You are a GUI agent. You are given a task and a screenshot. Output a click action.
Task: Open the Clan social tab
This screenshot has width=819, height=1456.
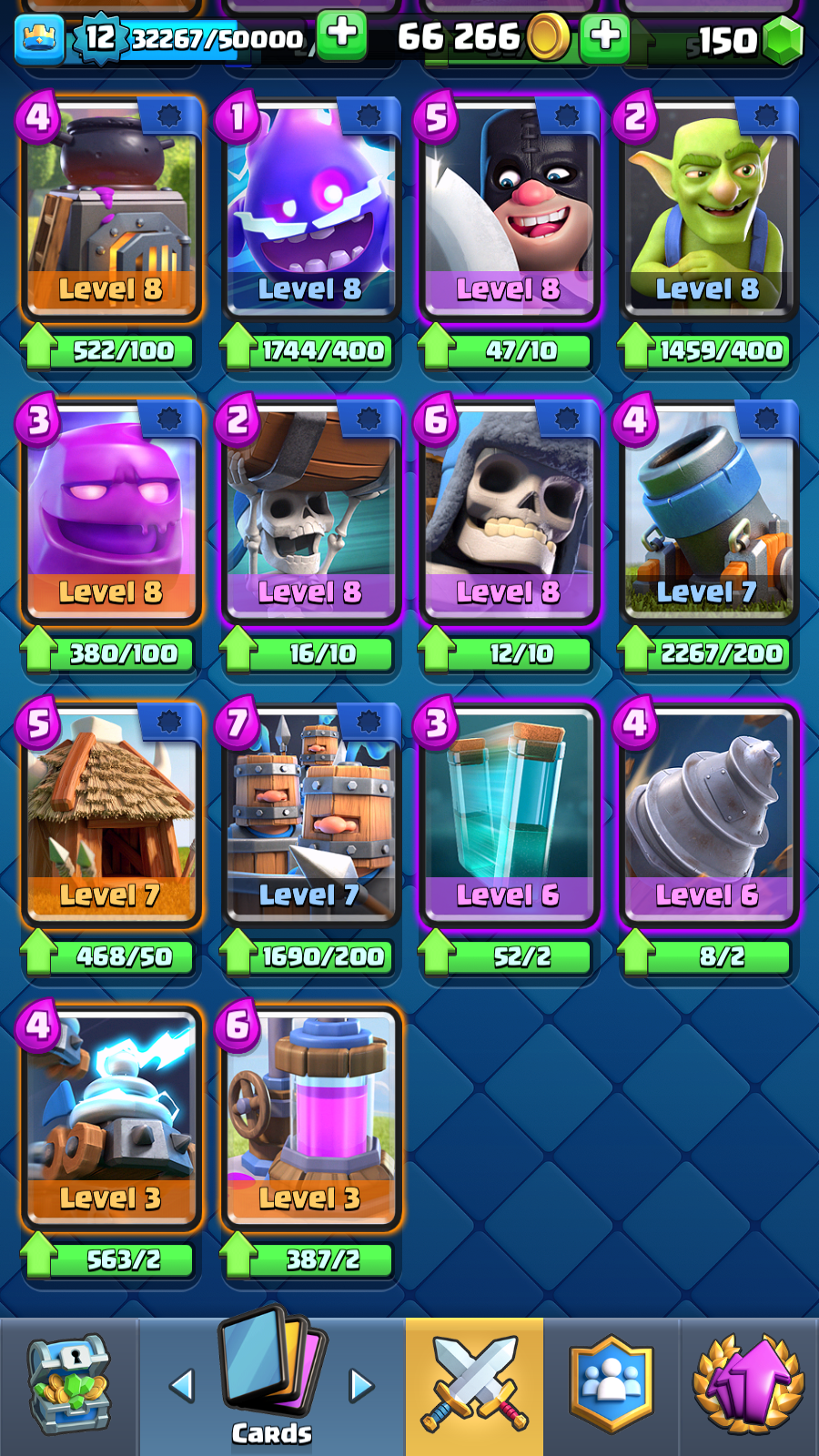612,1386
